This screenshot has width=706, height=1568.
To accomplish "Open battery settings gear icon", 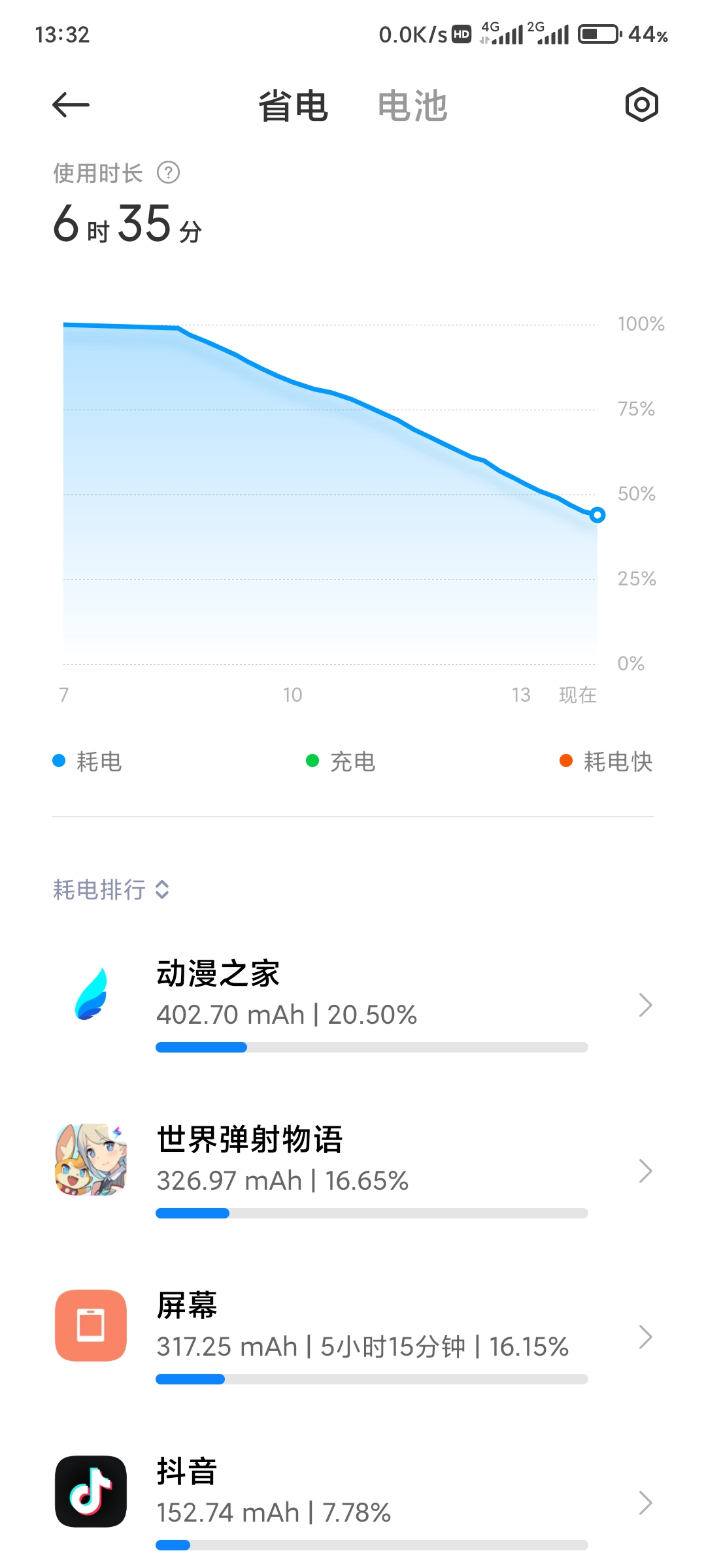I will [641, 105].
